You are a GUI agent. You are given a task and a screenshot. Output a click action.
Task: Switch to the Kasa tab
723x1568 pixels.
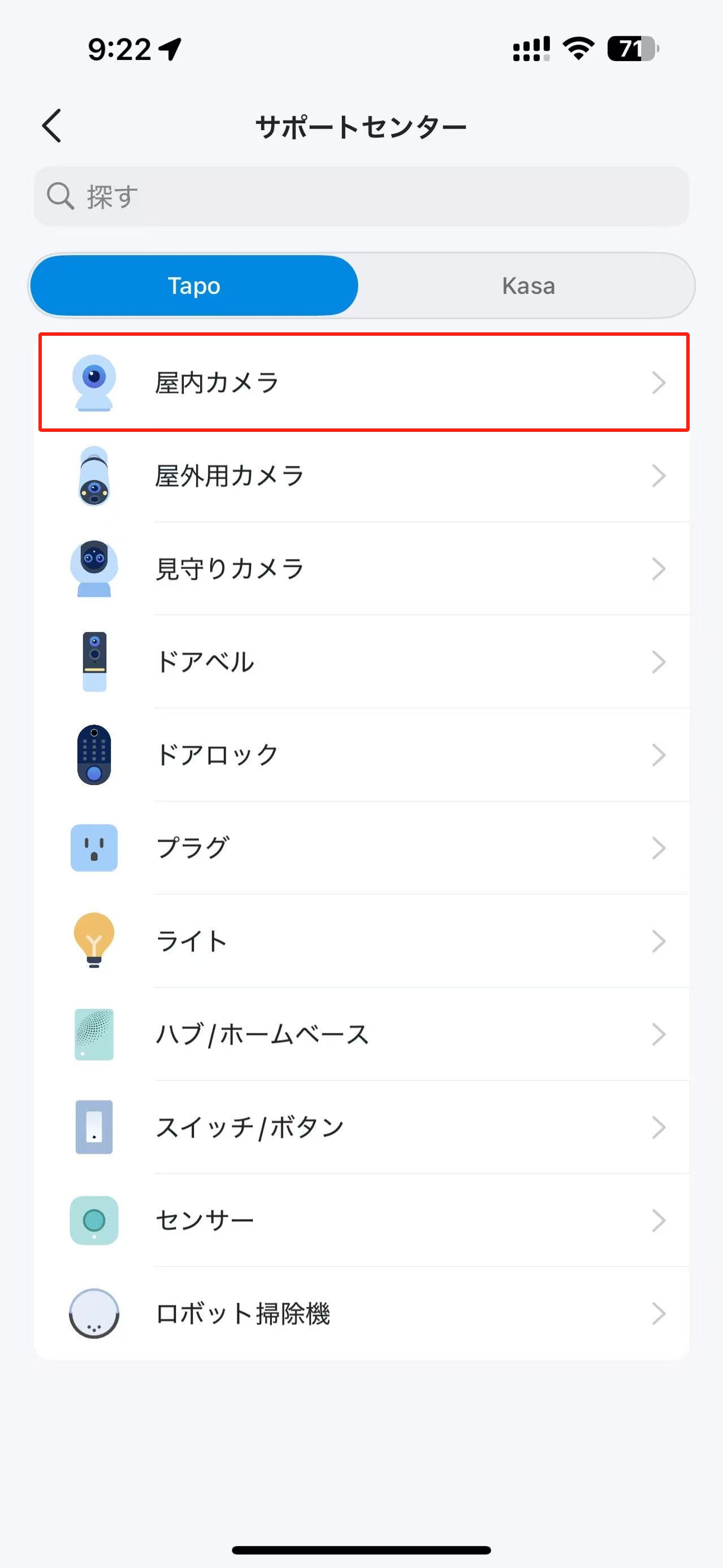pos(528,285)
